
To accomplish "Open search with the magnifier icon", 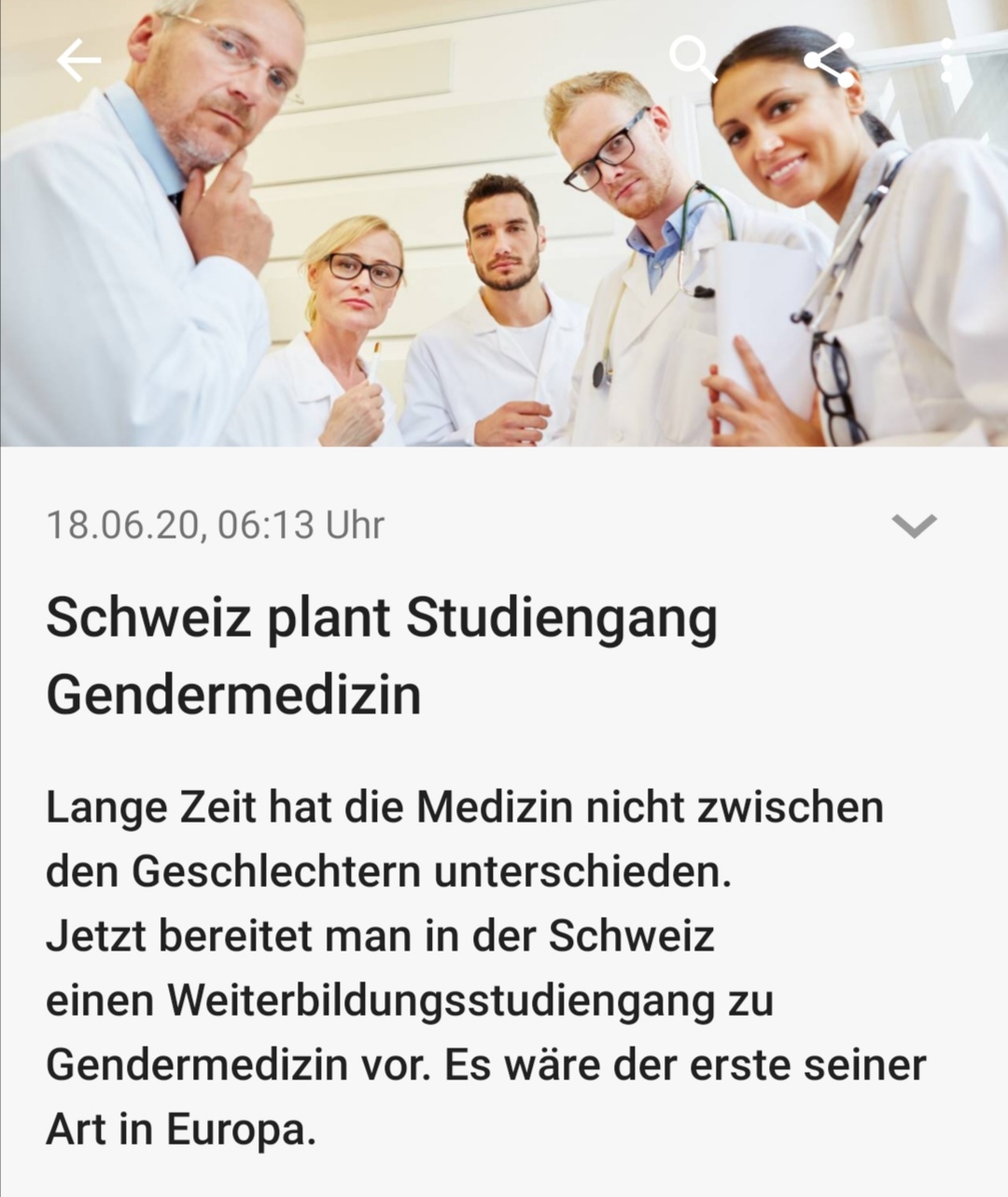I will tap(692, 58).
